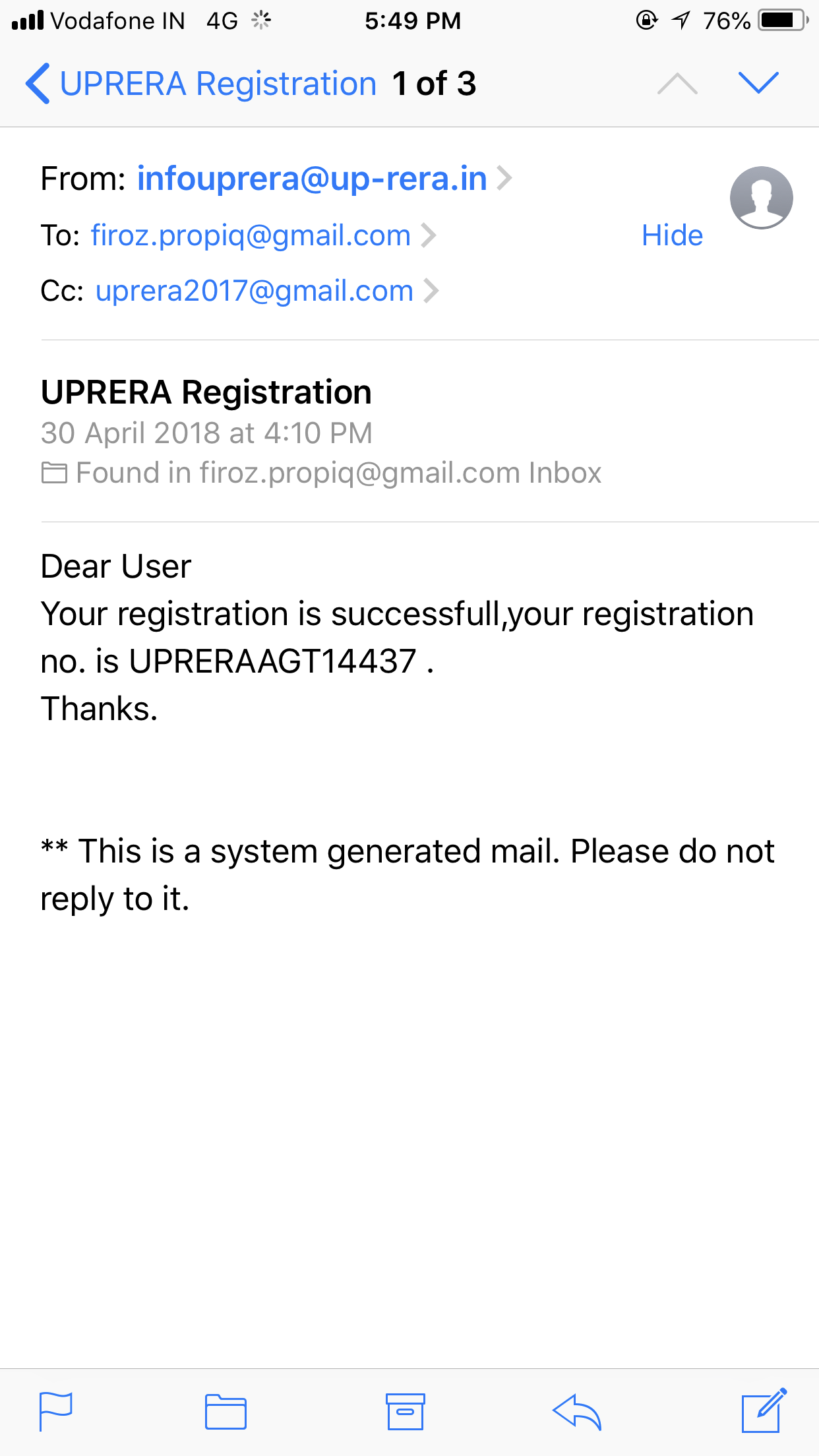Go to previous message with up arrow
819x1456 pixels.
677,84
